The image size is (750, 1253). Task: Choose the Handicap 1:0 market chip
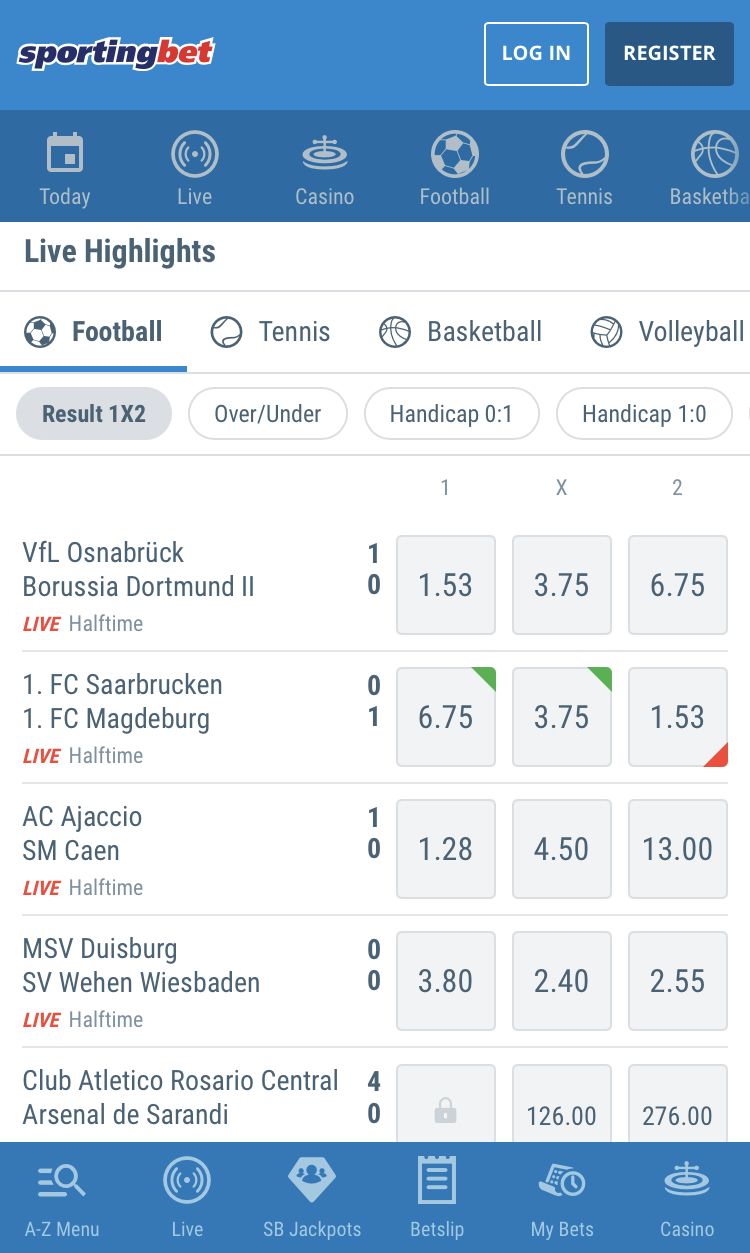point(644,414)
